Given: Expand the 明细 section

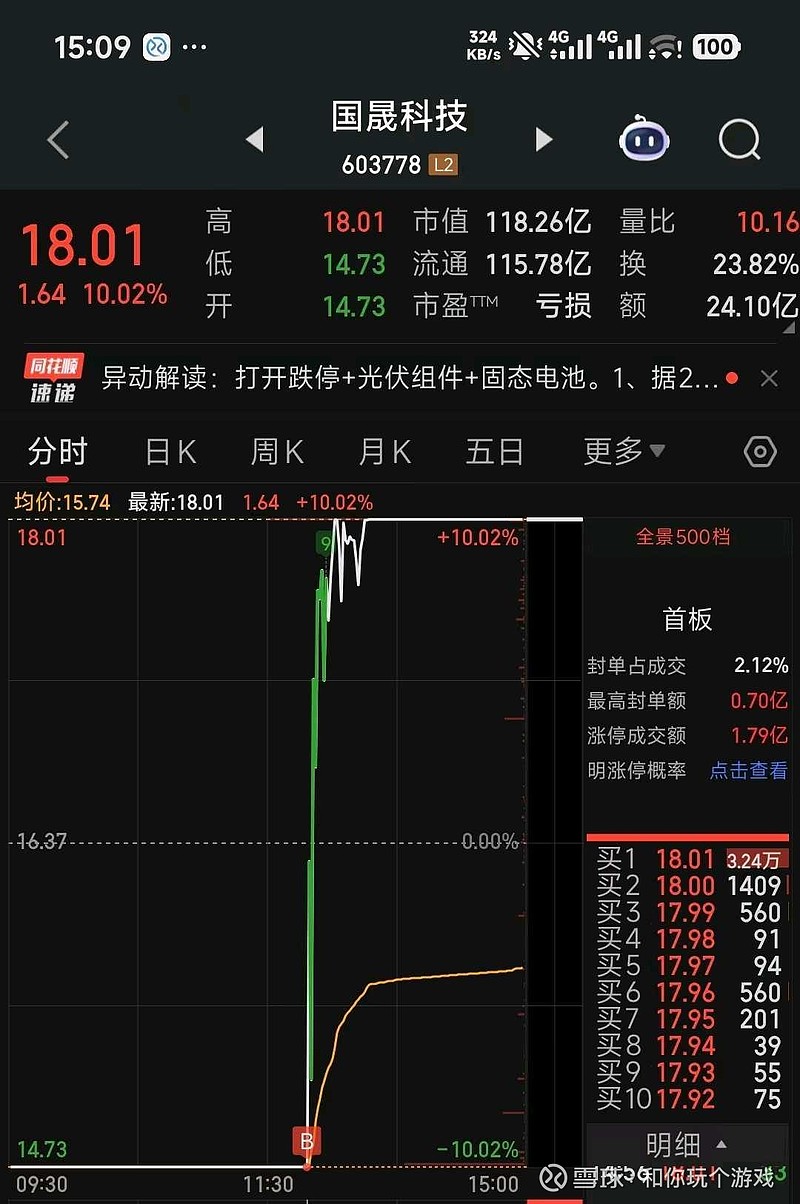Looking at the screenshot, I should pos(688,1144).
